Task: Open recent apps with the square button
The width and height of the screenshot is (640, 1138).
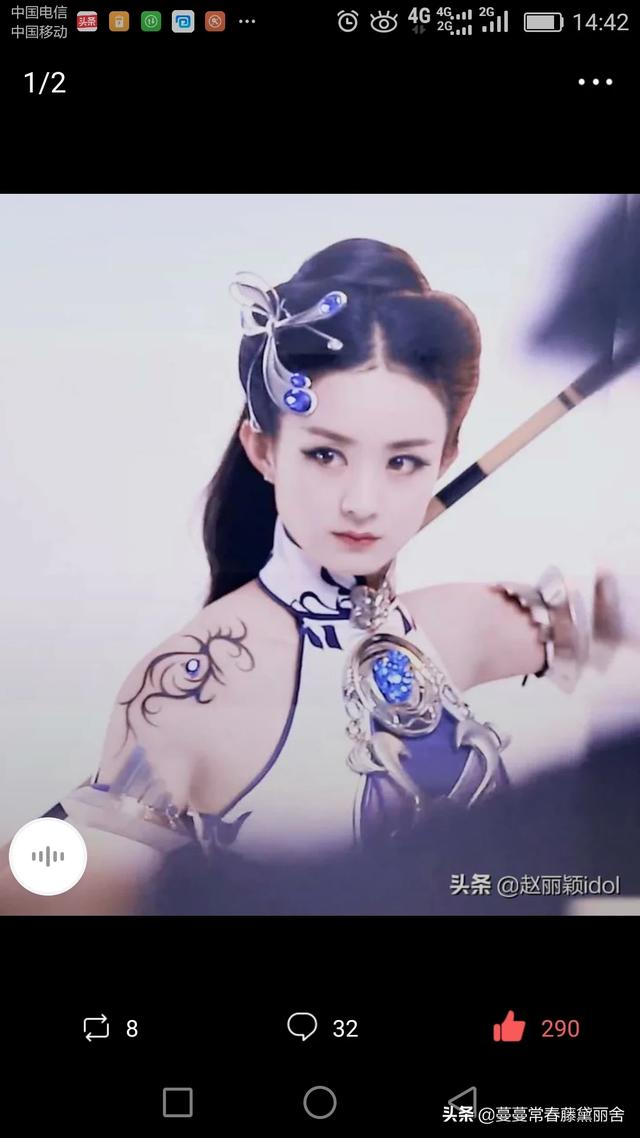Action: [178, 1102]
